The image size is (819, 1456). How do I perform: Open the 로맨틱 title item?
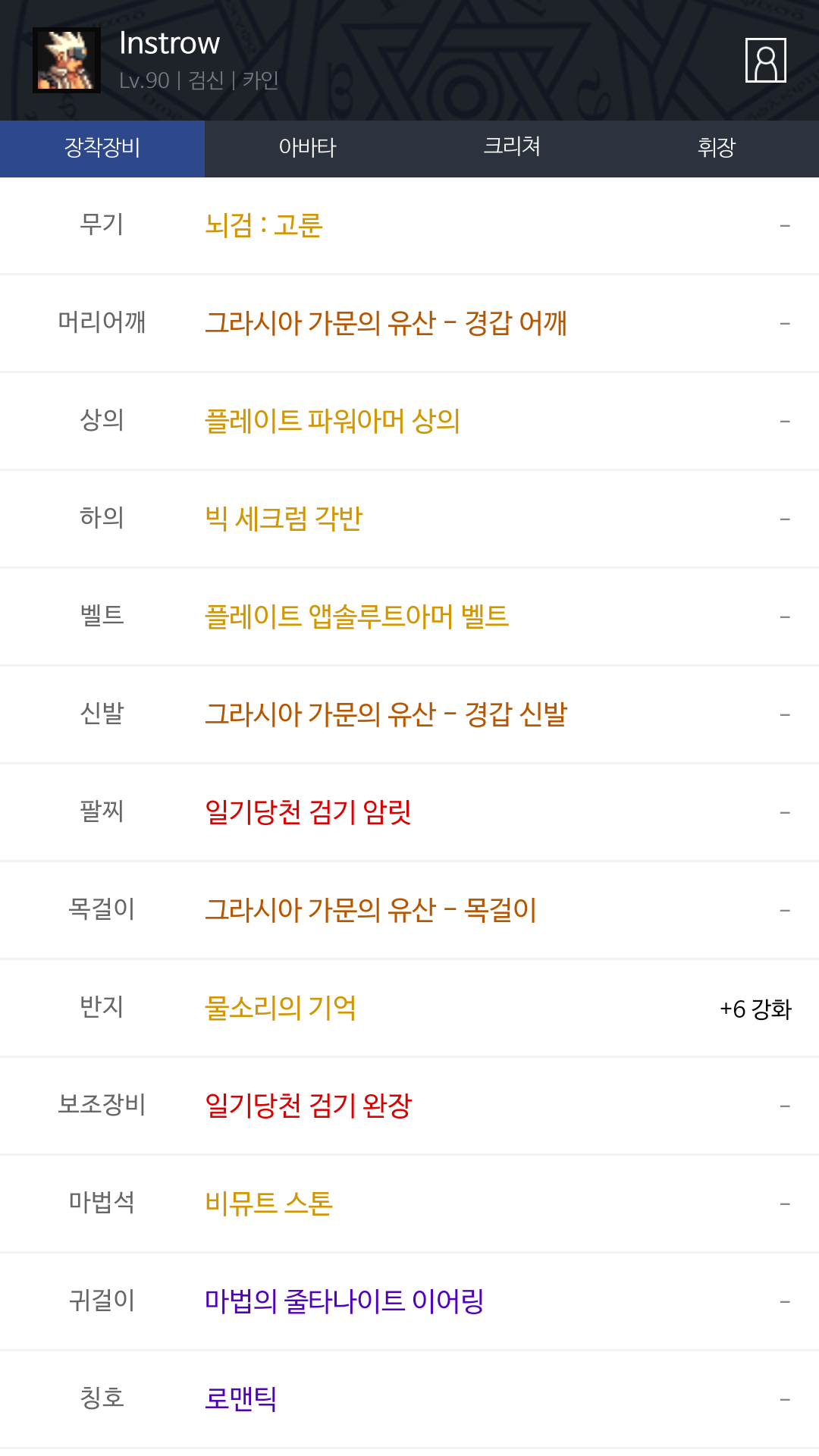click(x=240, y=1399)
